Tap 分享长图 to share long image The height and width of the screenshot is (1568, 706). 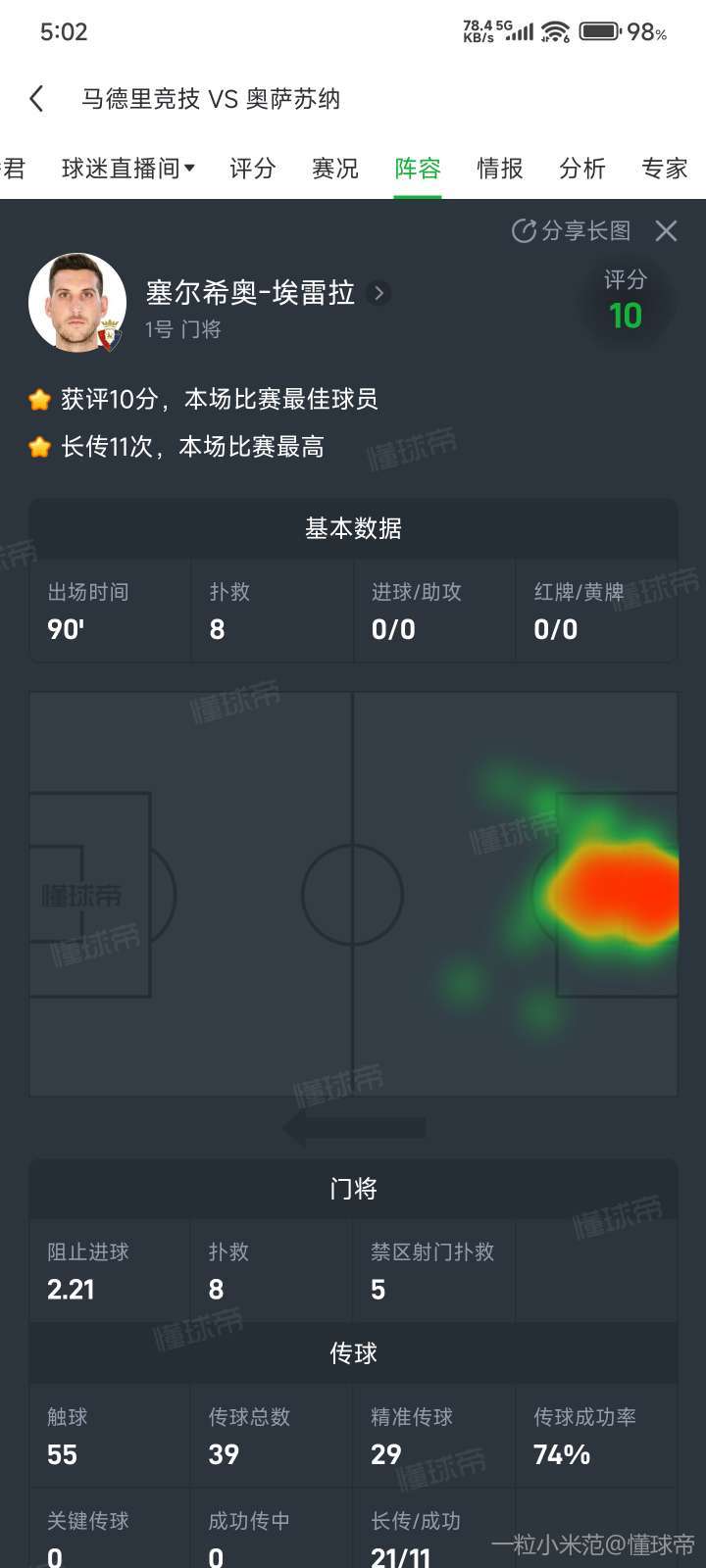(x=572, y=230)
